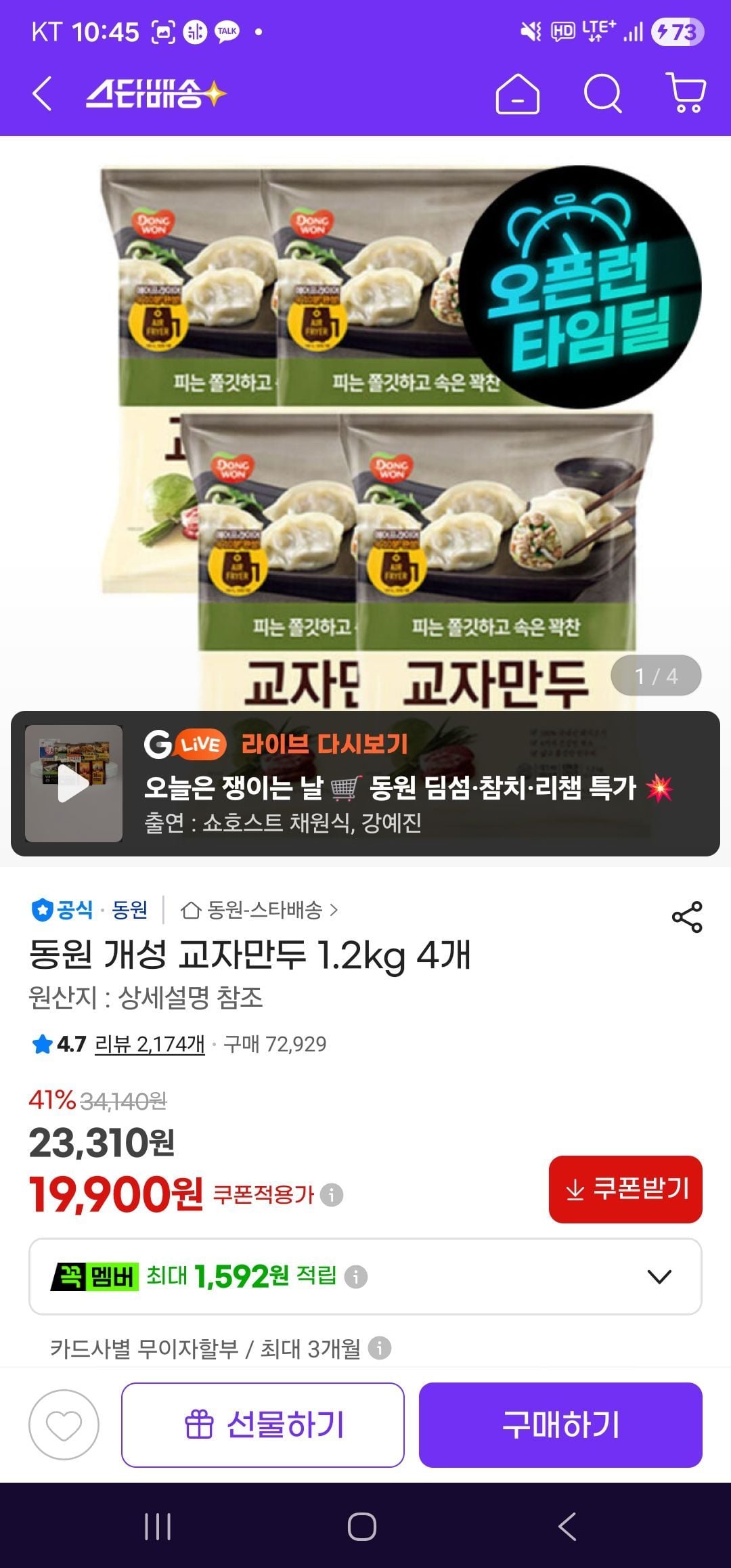Tap 구매하기 to buy now
The width and height of the screenshot is (731, 1568).
(560, 1425)
